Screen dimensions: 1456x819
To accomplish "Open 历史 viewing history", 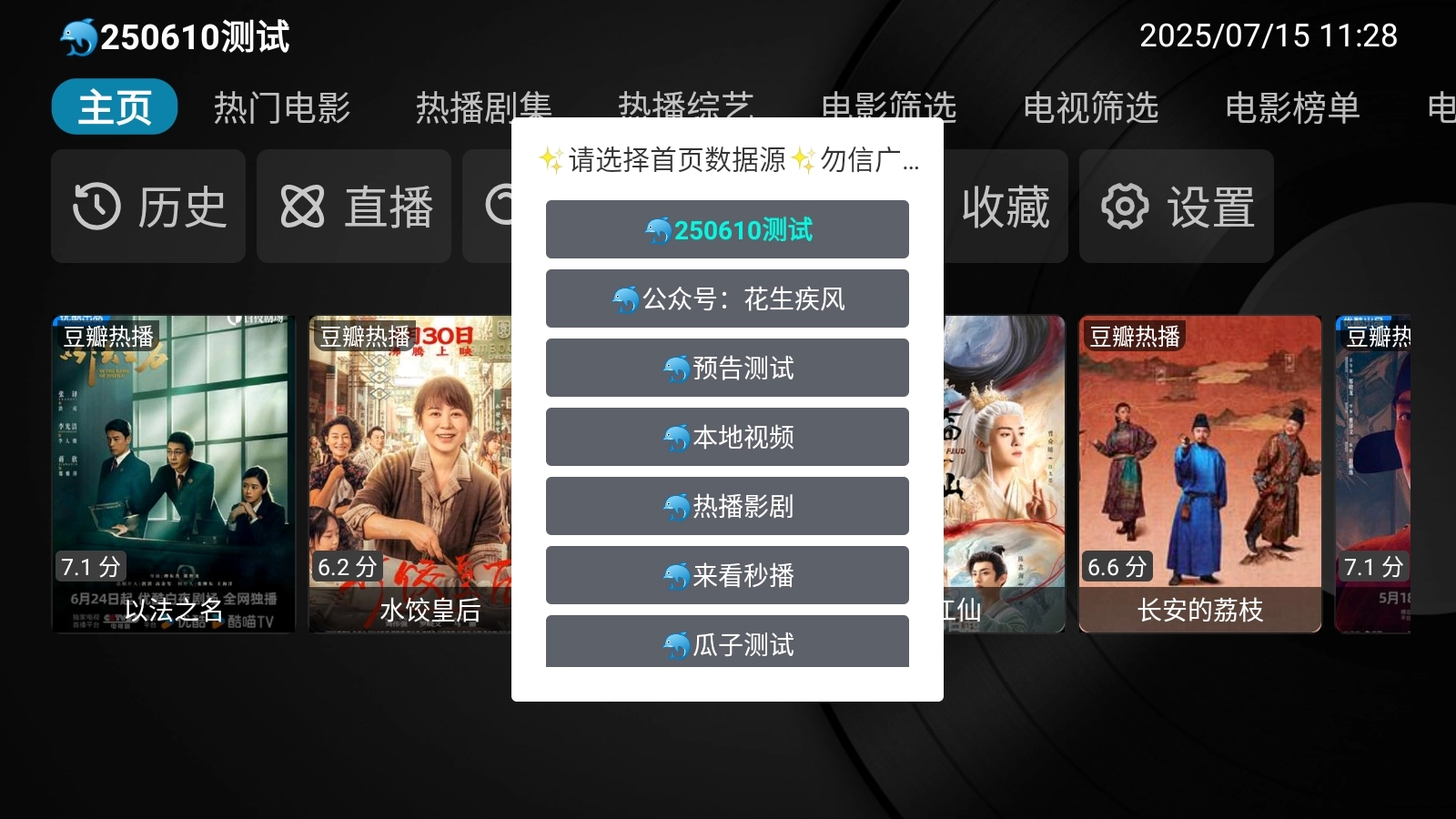I will coord(148,207).
